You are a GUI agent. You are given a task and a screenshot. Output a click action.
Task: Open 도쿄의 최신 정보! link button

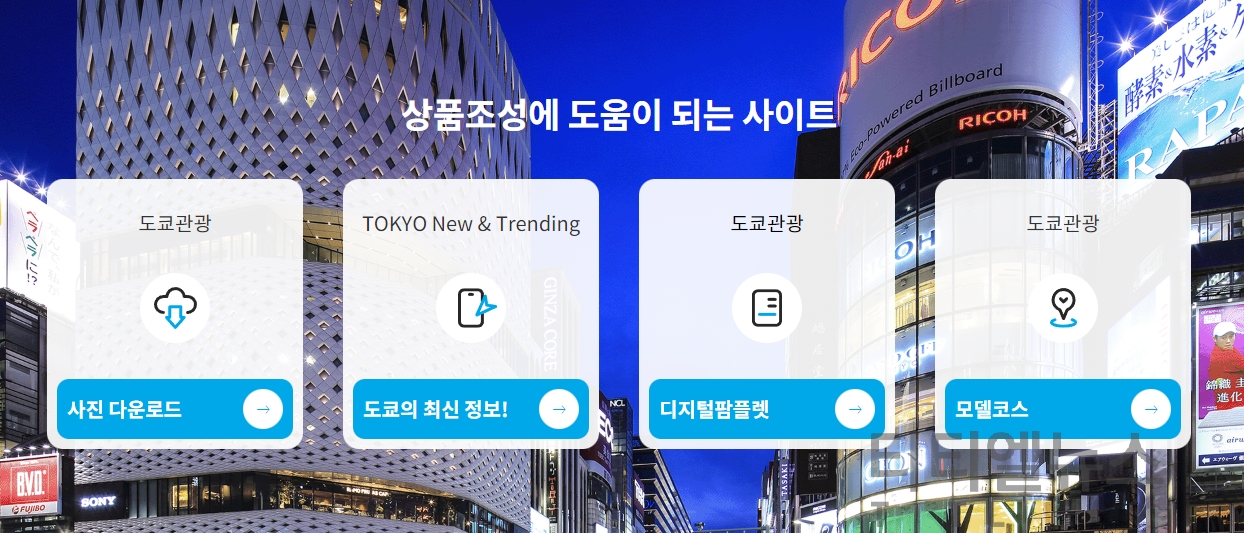click(470, 409)
